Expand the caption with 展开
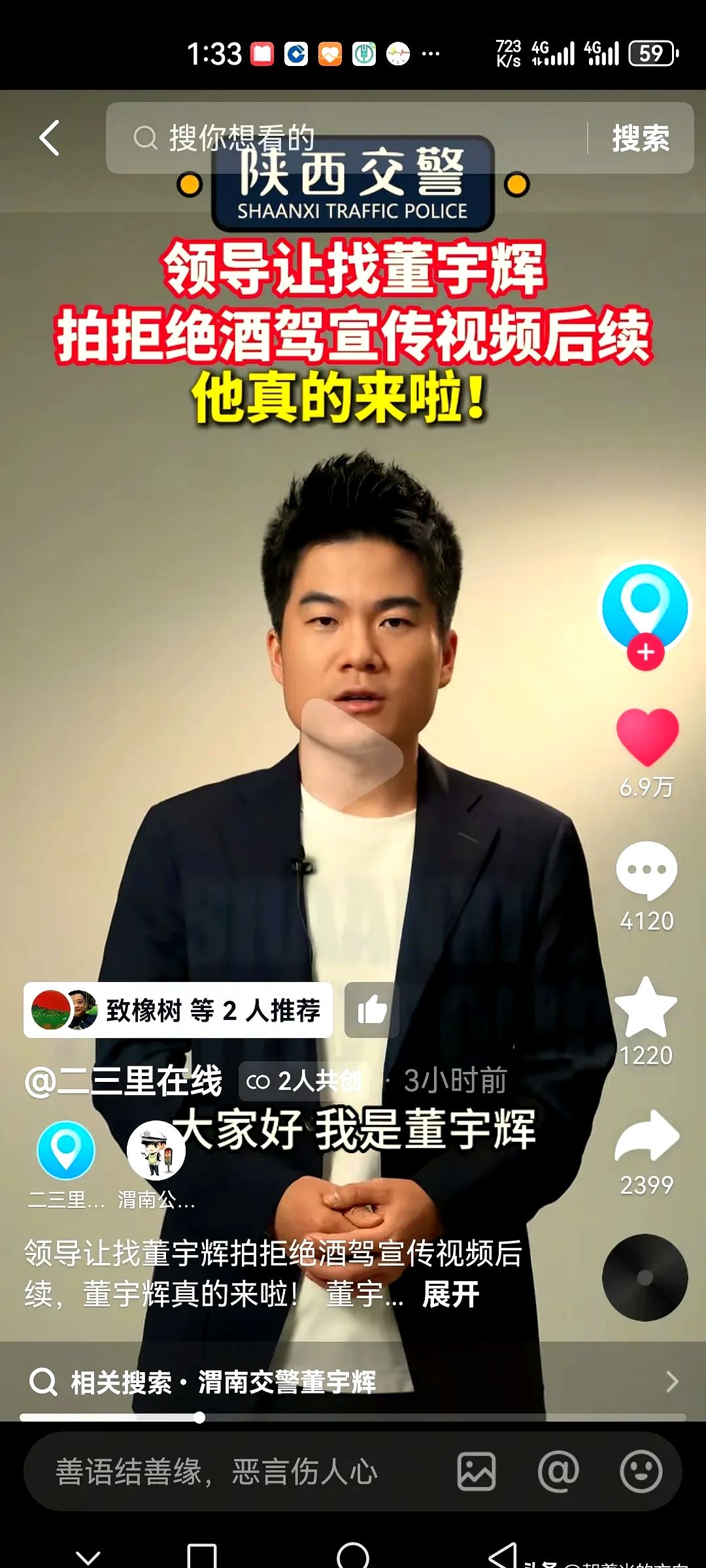 [x=450, y=1294]
